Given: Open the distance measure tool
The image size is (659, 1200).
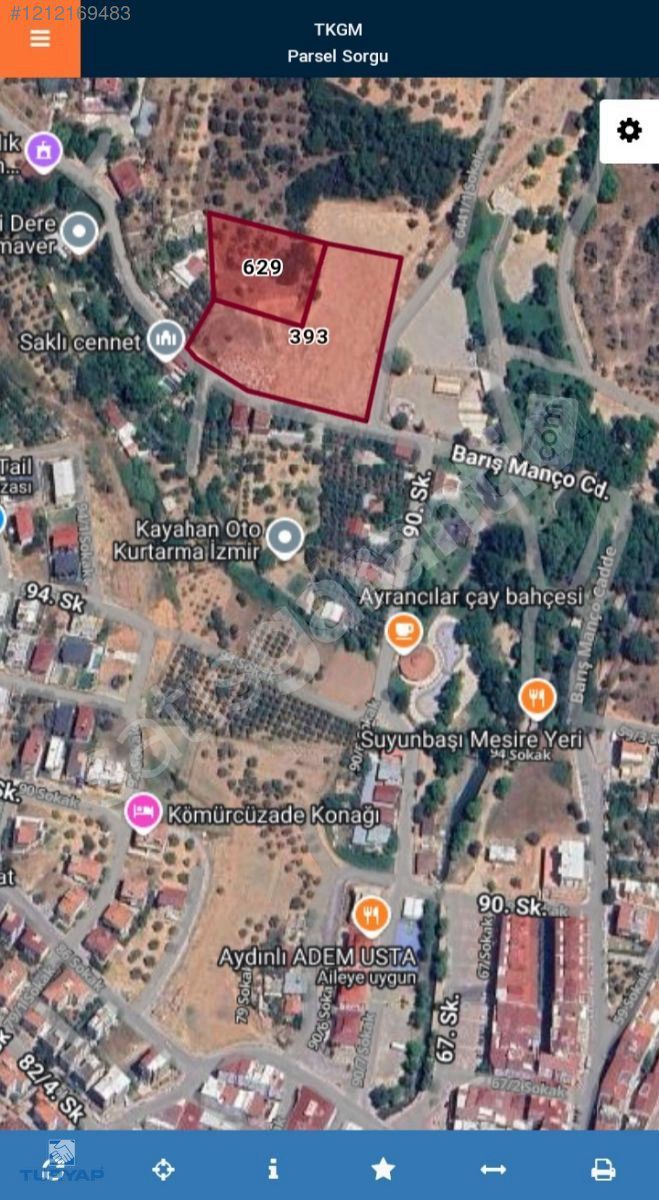Looking at the screenshot, I should click(x=493, y=1169).
